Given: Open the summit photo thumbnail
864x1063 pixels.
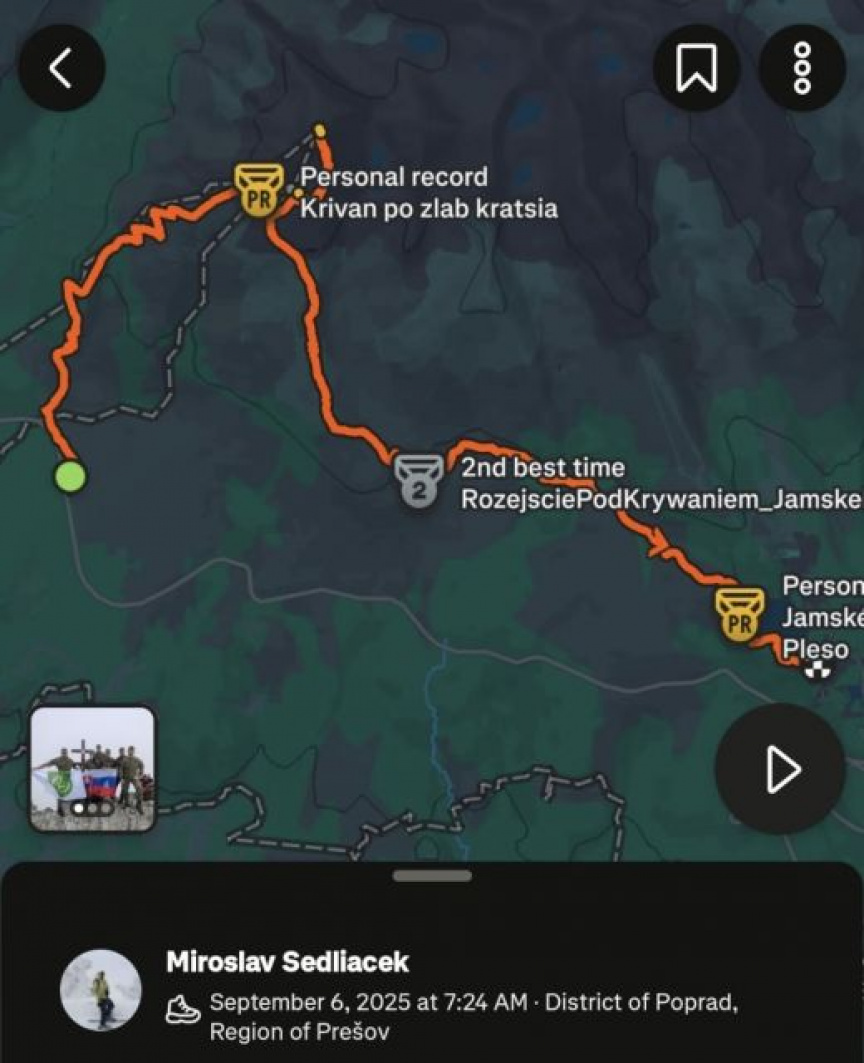Looking at the screenshot, I should pos(93,769).
